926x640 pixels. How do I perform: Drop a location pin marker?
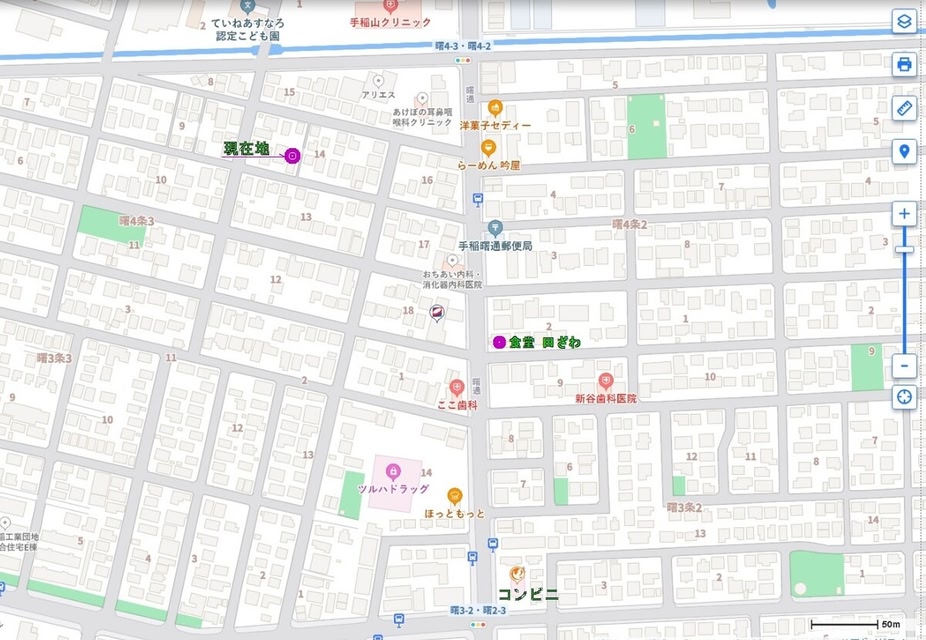[x=904, y=152]
